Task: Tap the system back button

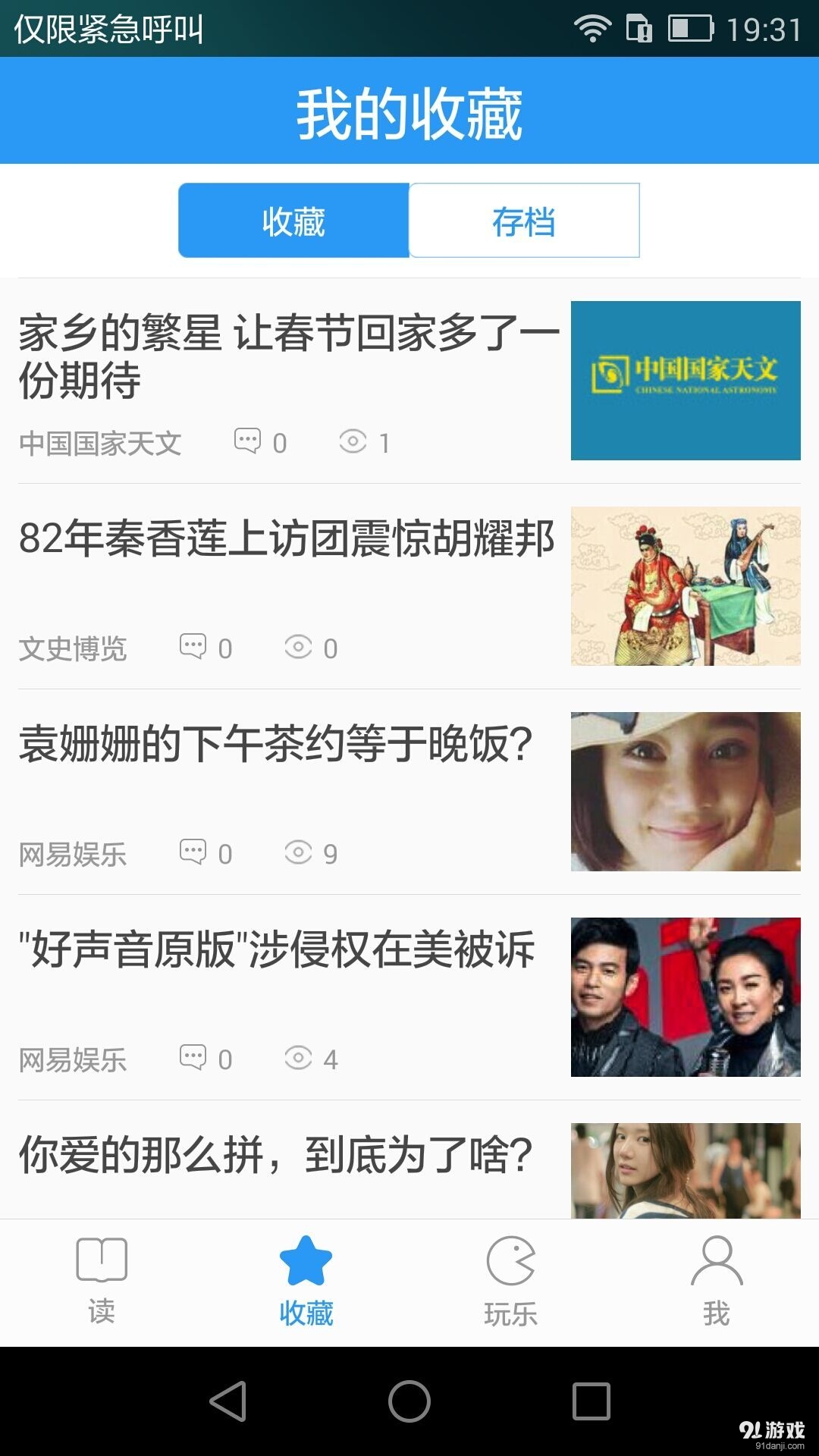Action: [227, 1401]
